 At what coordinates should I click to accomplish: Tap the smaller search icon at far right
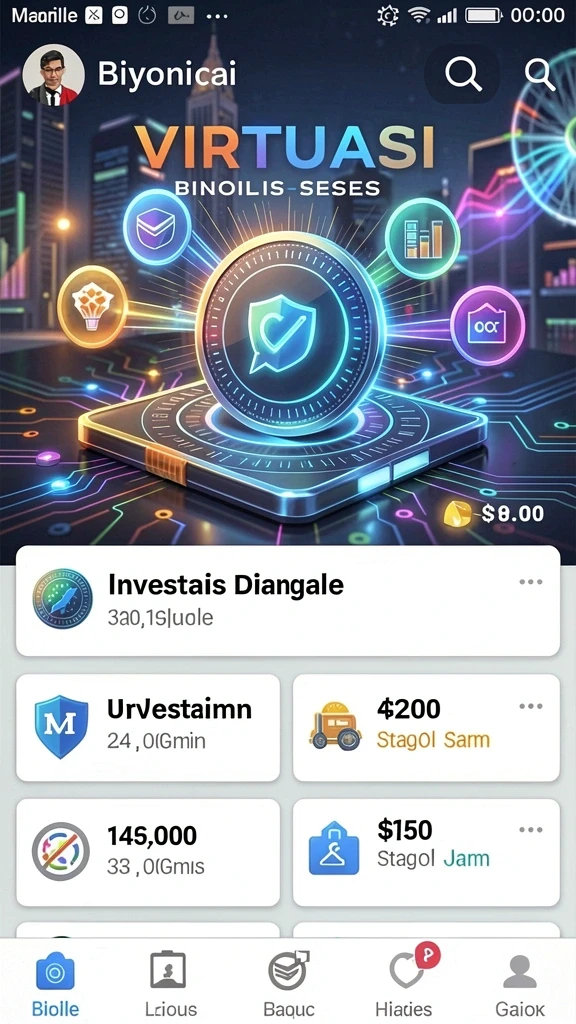(541, 74)
